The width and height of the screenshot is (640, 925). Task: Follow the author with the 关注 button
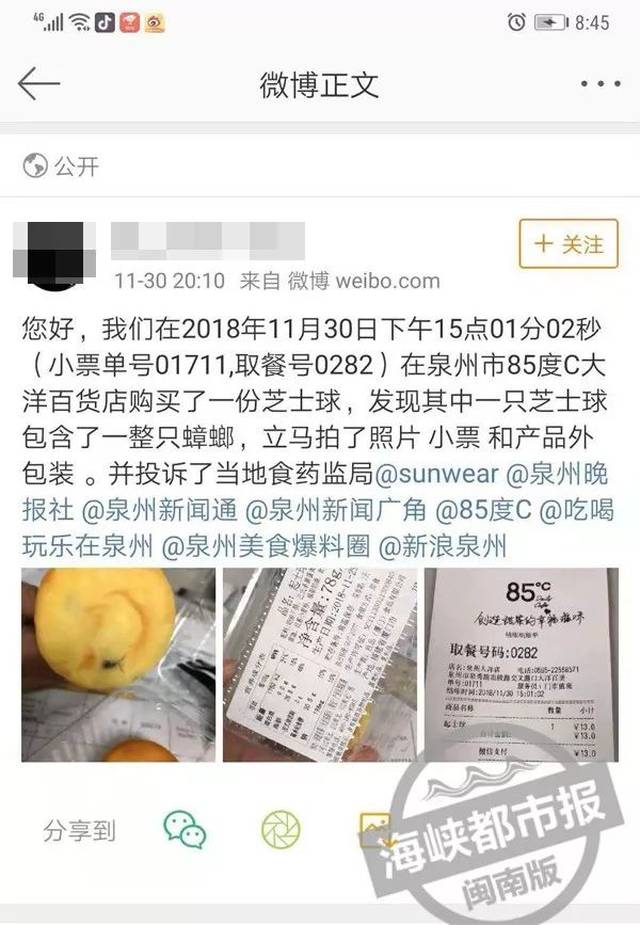click(x=568, y=243)
